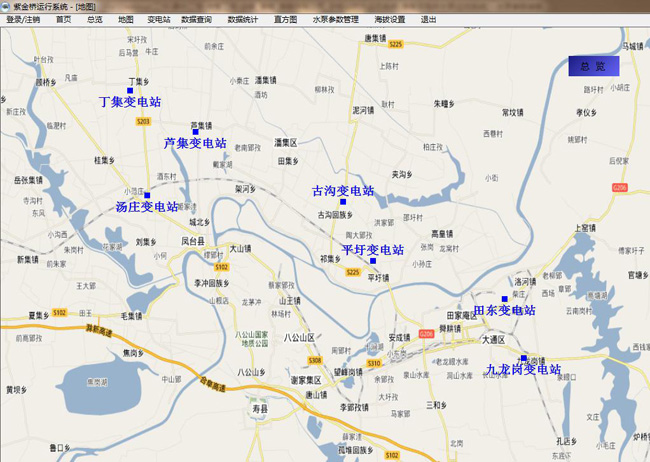650x462 pixels.
Task: Show the 直方图 view
Action: [x=285, y=19]
